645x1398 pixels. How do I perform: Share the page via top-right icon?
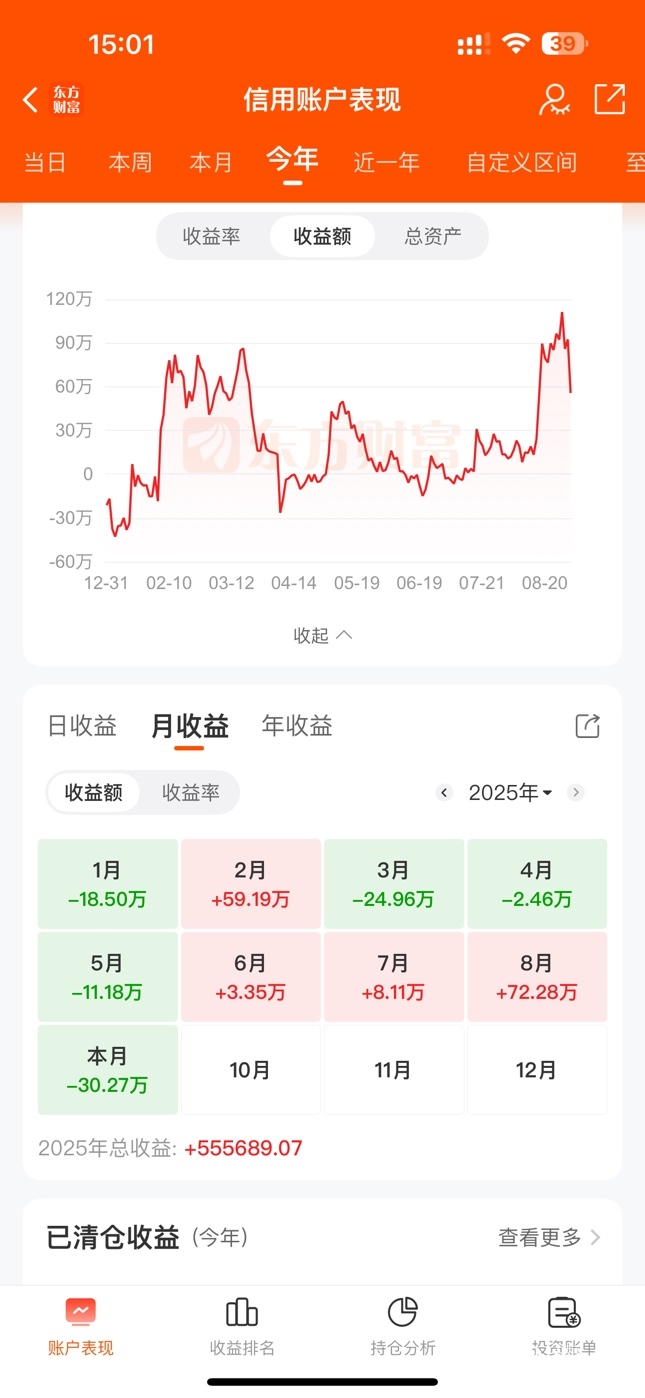pyautogui.click(x=609, y=100)
